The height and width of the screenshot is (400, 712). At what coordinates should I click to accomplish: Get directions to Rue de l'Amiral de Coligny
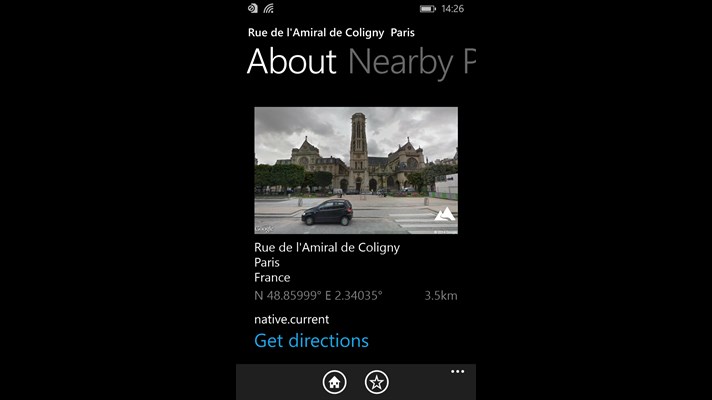point(311,341)
